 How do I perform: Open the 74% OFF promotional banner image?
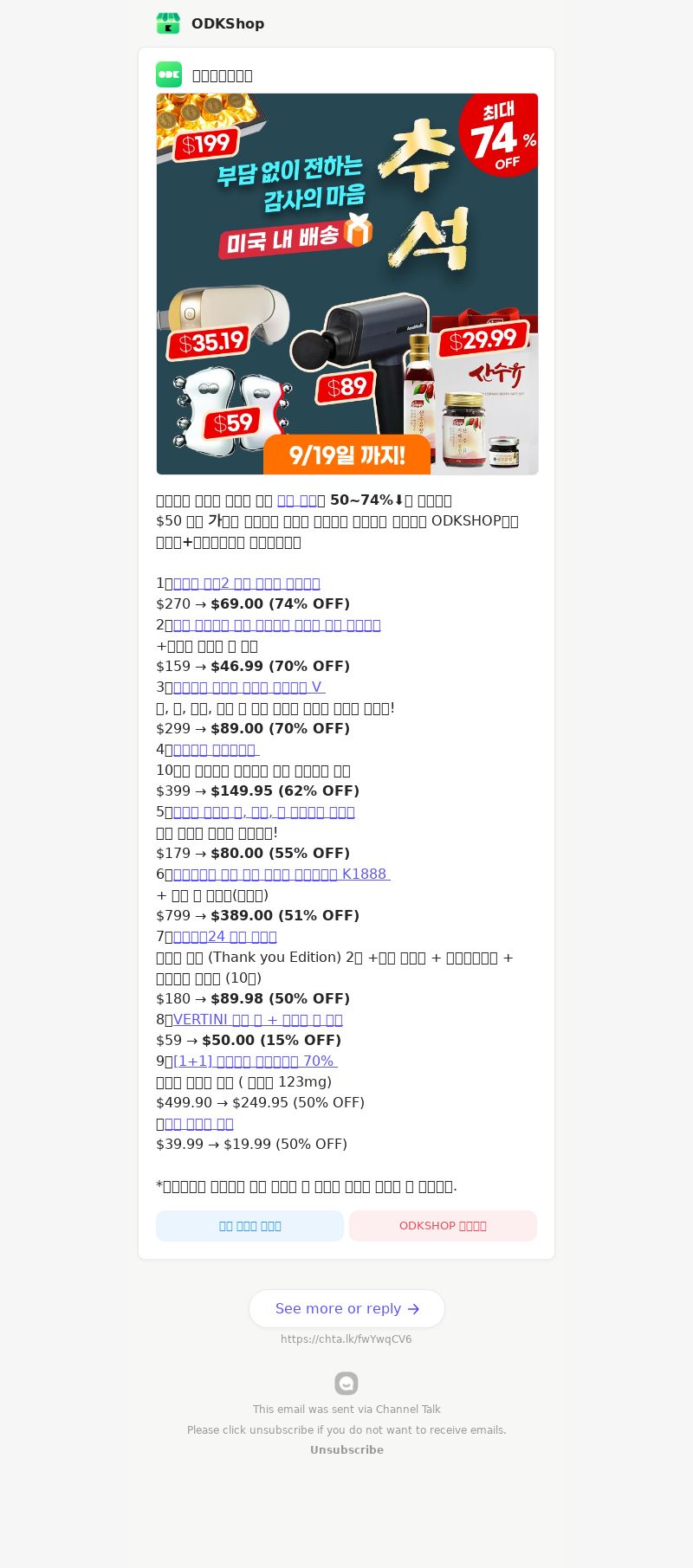tap(346, 284)
